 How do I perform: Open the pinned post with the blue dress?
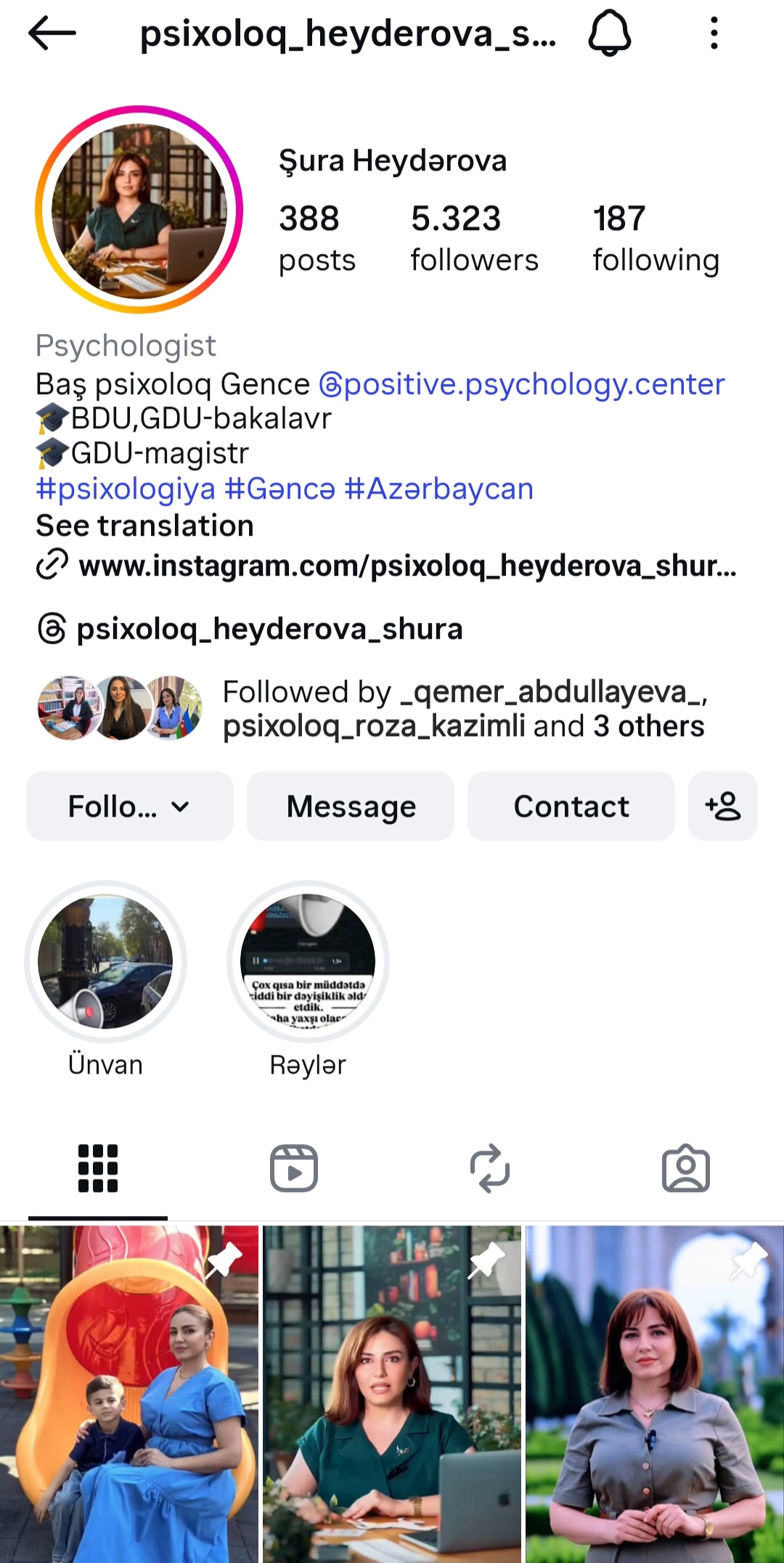[x=129, y=1394]
